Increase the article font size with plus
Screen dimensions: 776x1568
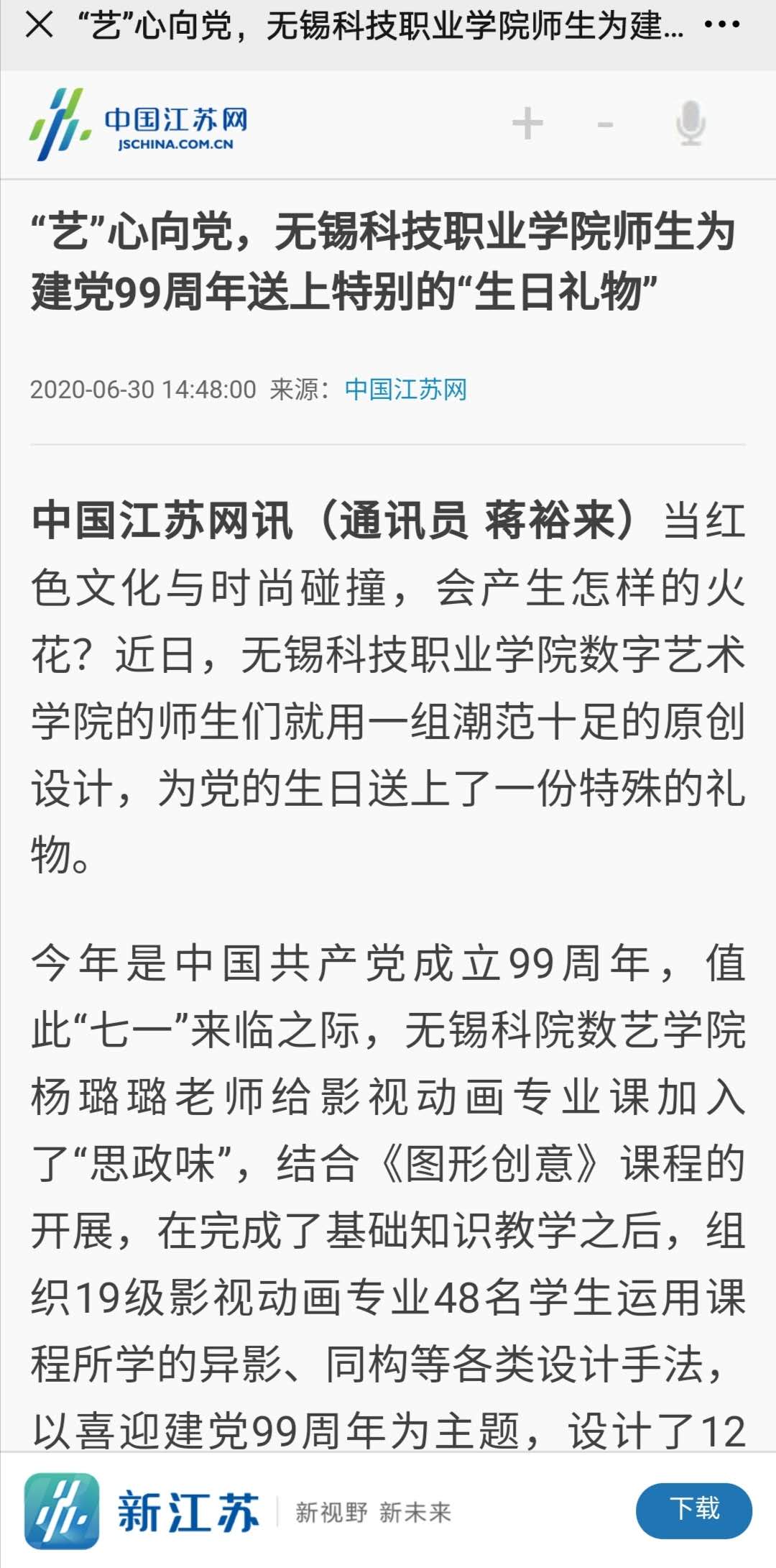pyautogui.click(x=527, y=124)
